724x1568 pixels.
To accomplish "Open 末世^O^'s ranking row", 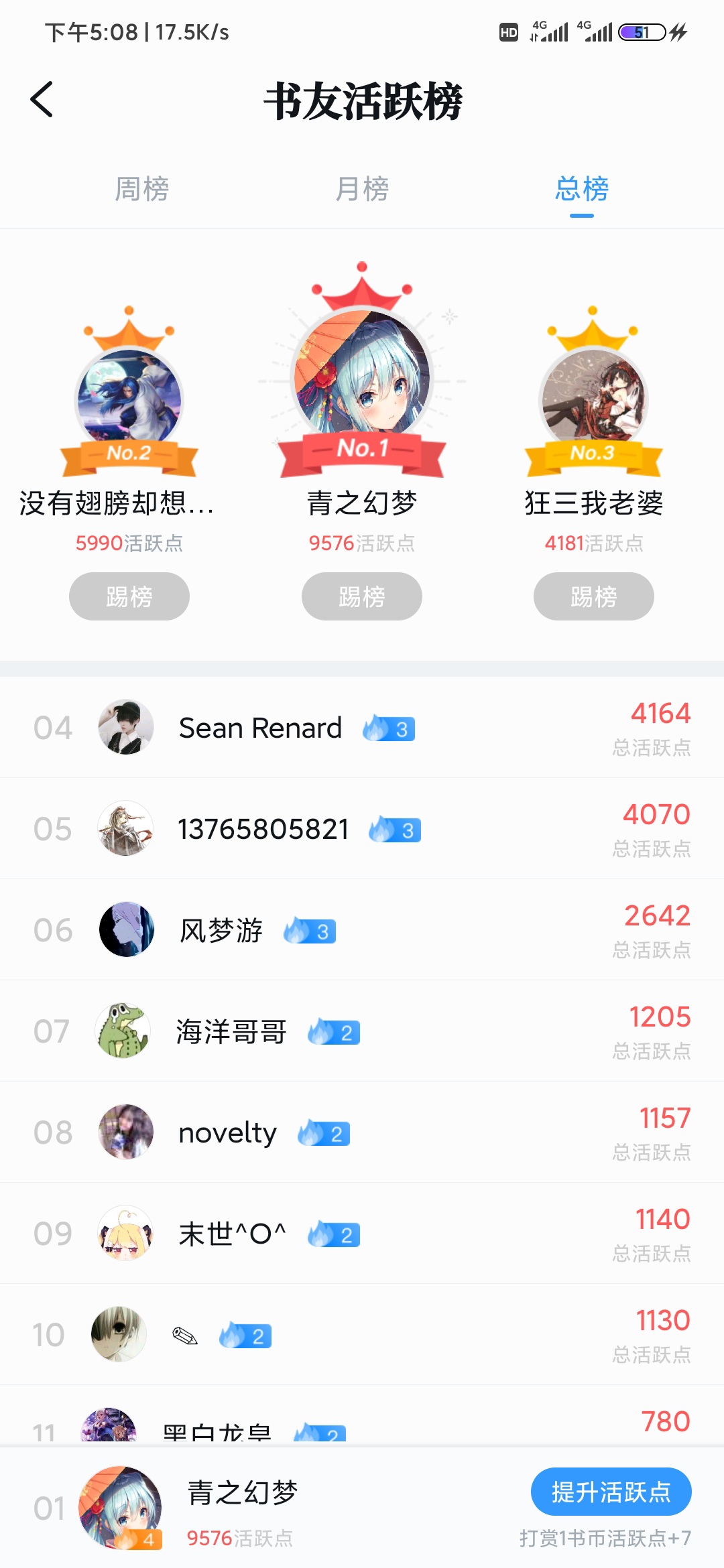I will (x=362, y=1234).
